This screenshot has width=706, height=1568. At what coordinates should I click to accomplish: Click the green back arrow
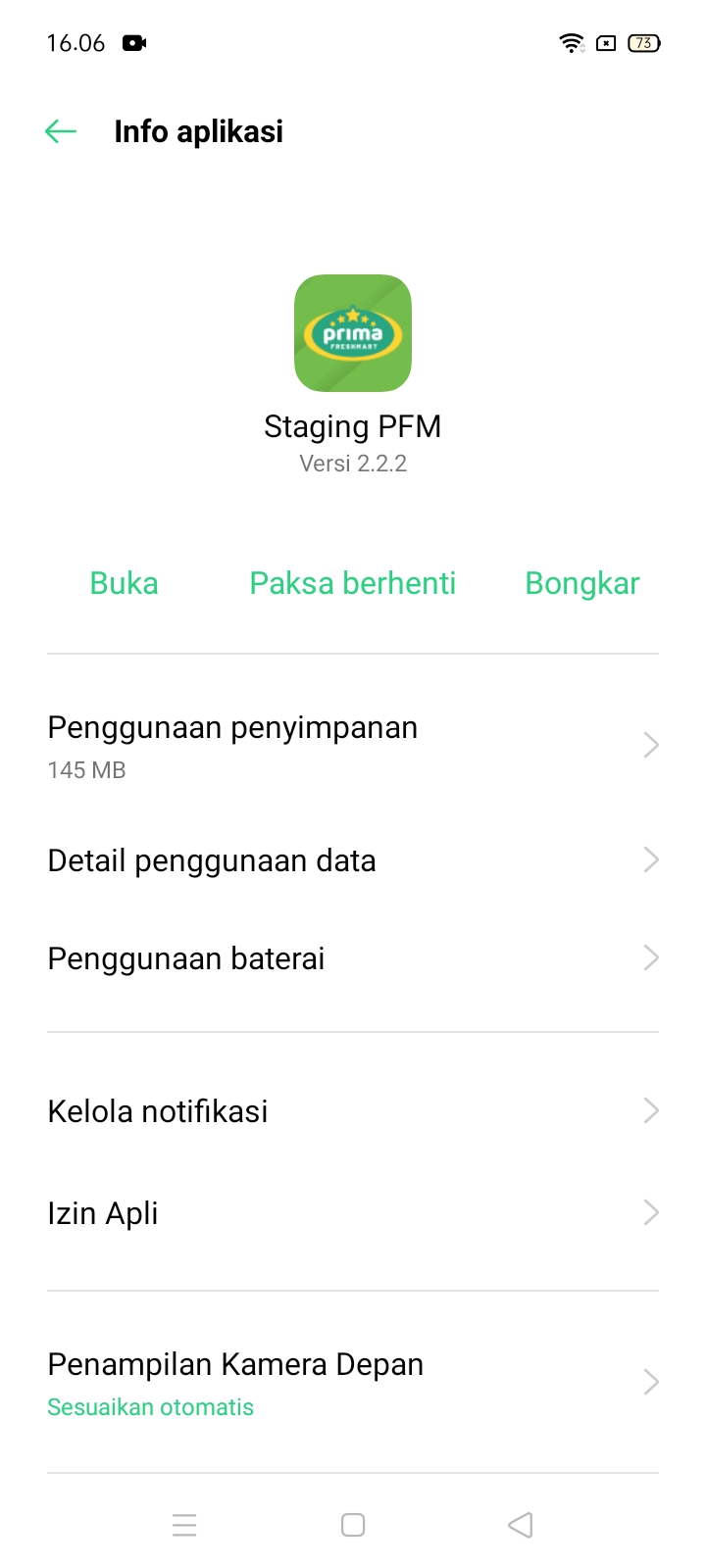61,130
